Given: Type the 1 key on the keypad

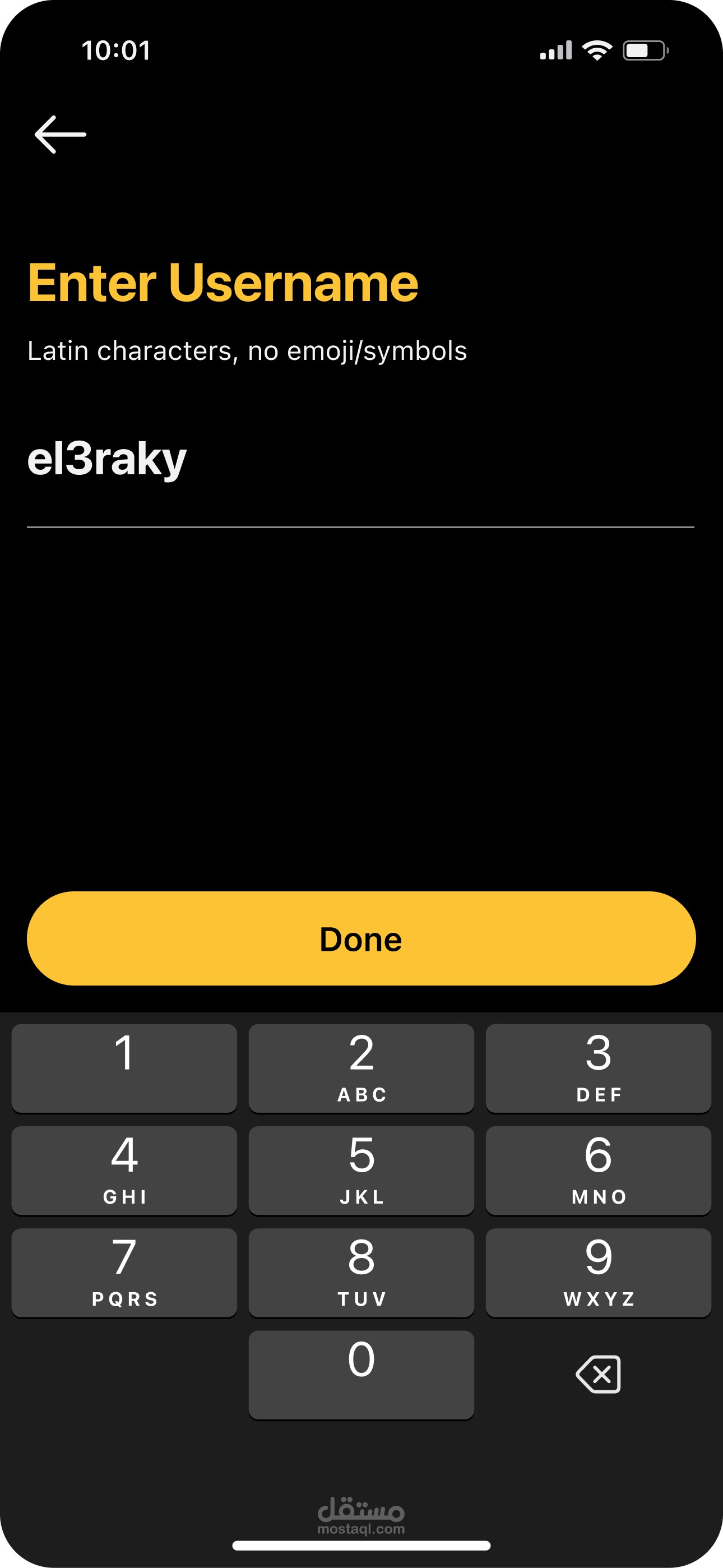Looking at the screenshot, I should pos(124,1067).
